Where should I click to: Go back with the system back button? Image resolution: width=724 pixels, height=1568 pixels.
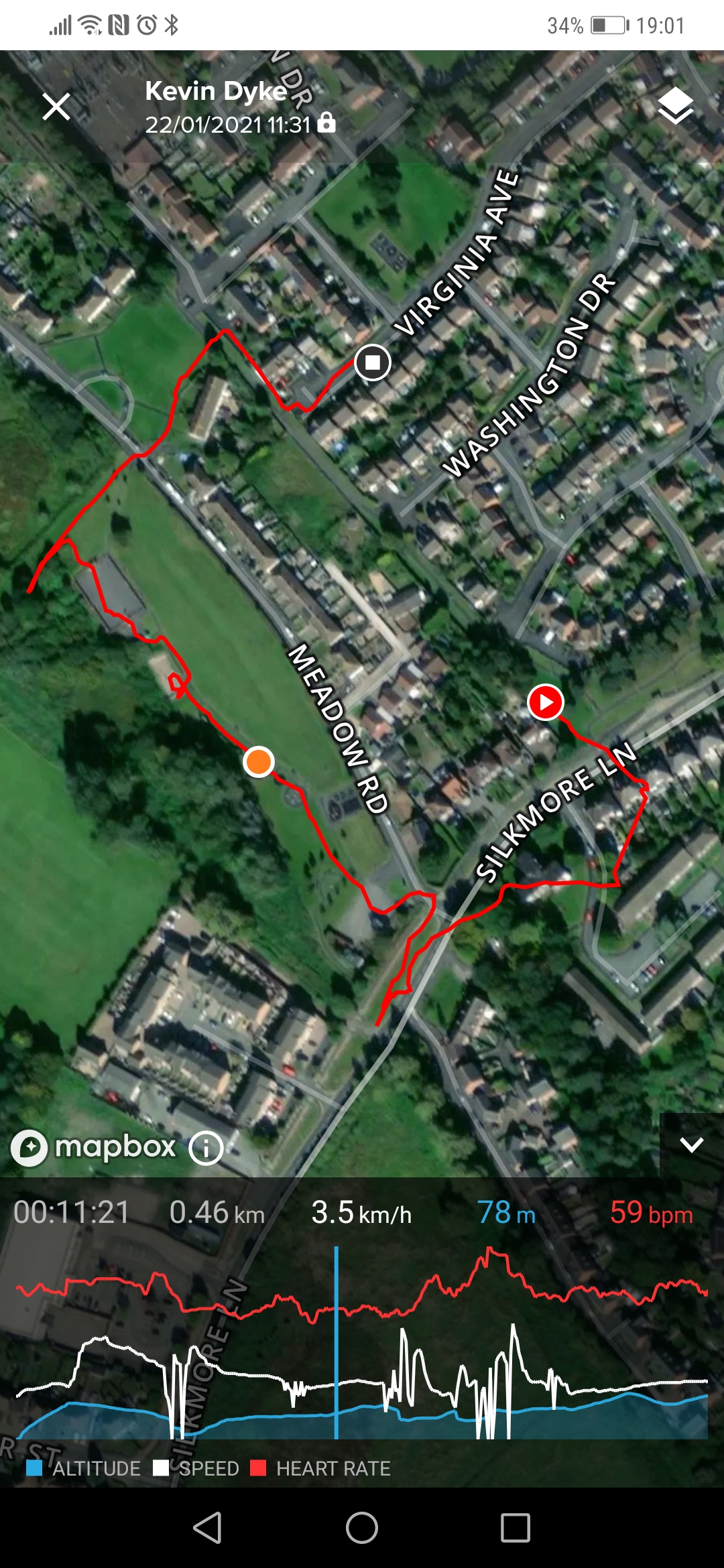pos(208,1528)
